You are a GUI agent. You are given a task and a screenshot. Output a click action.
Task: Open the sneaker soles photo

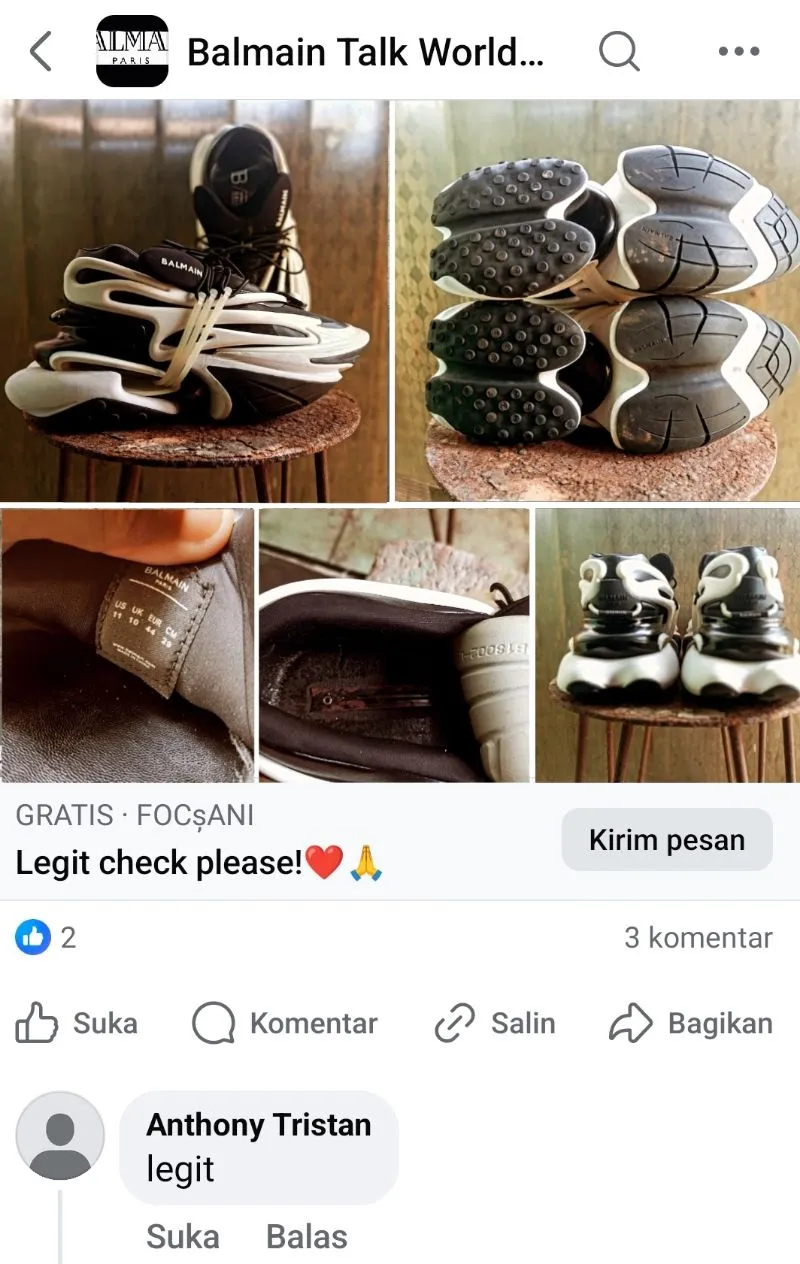pos(598,300)
